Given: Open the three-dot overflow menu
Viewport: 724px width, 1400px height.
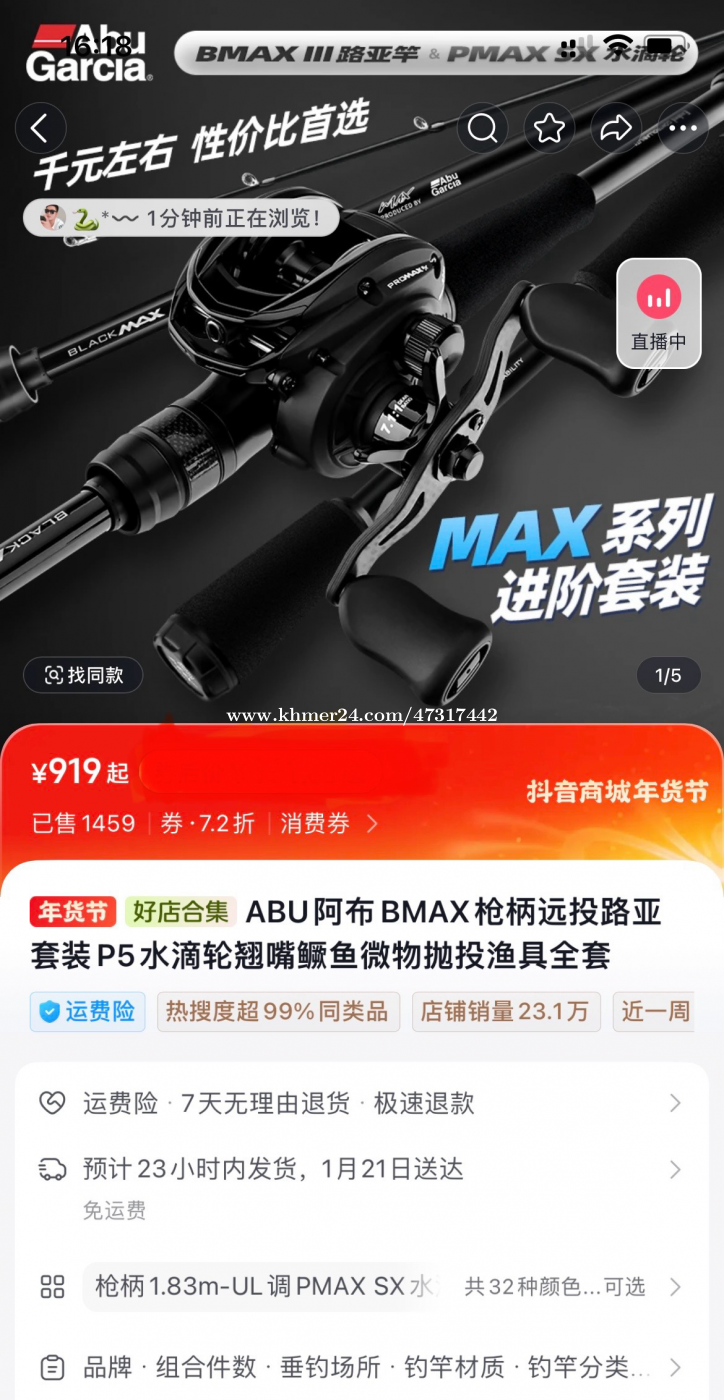Looking at the screenshot, I should [x=683, y=128].
